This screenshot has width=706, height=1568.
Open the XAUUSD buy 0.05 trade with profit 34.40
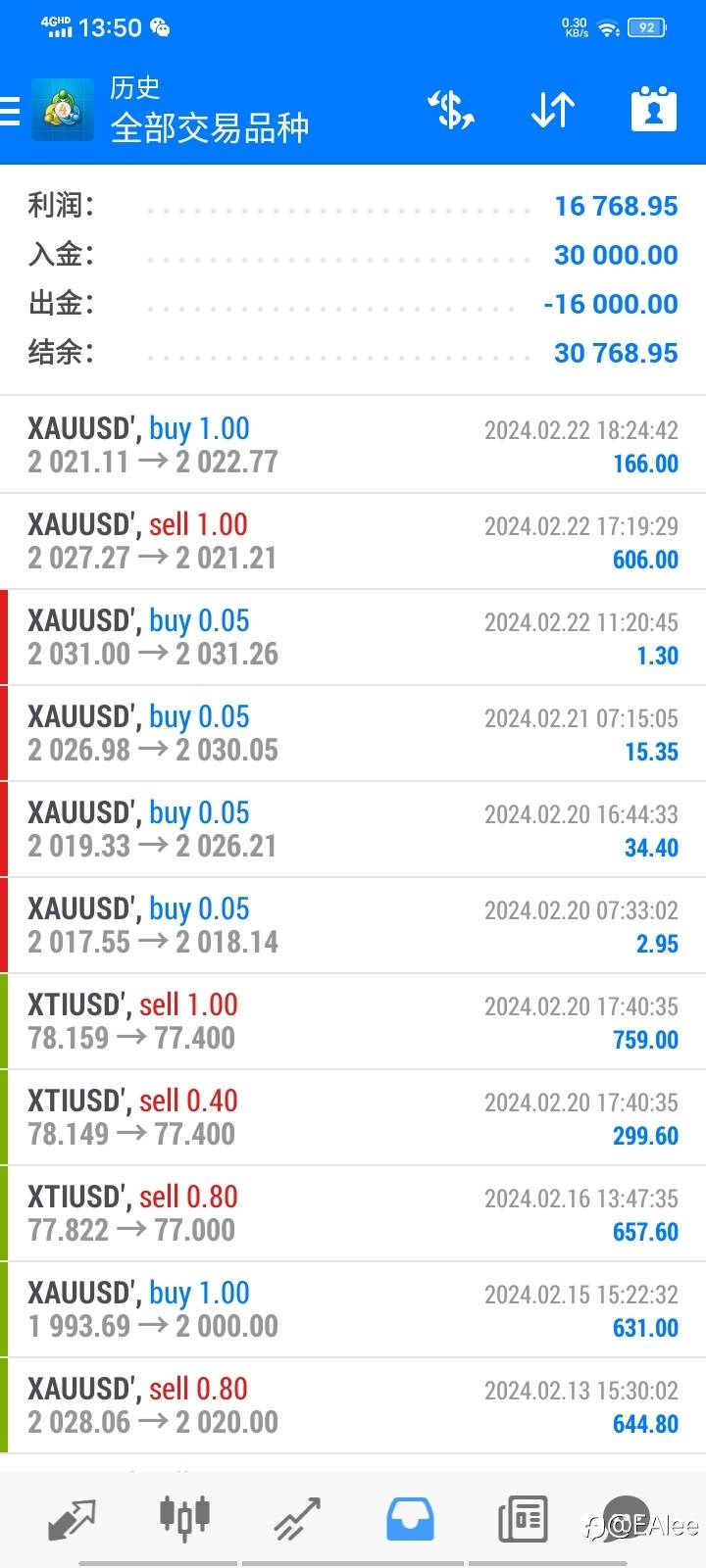pyautogui.click(x=353, y=829)
